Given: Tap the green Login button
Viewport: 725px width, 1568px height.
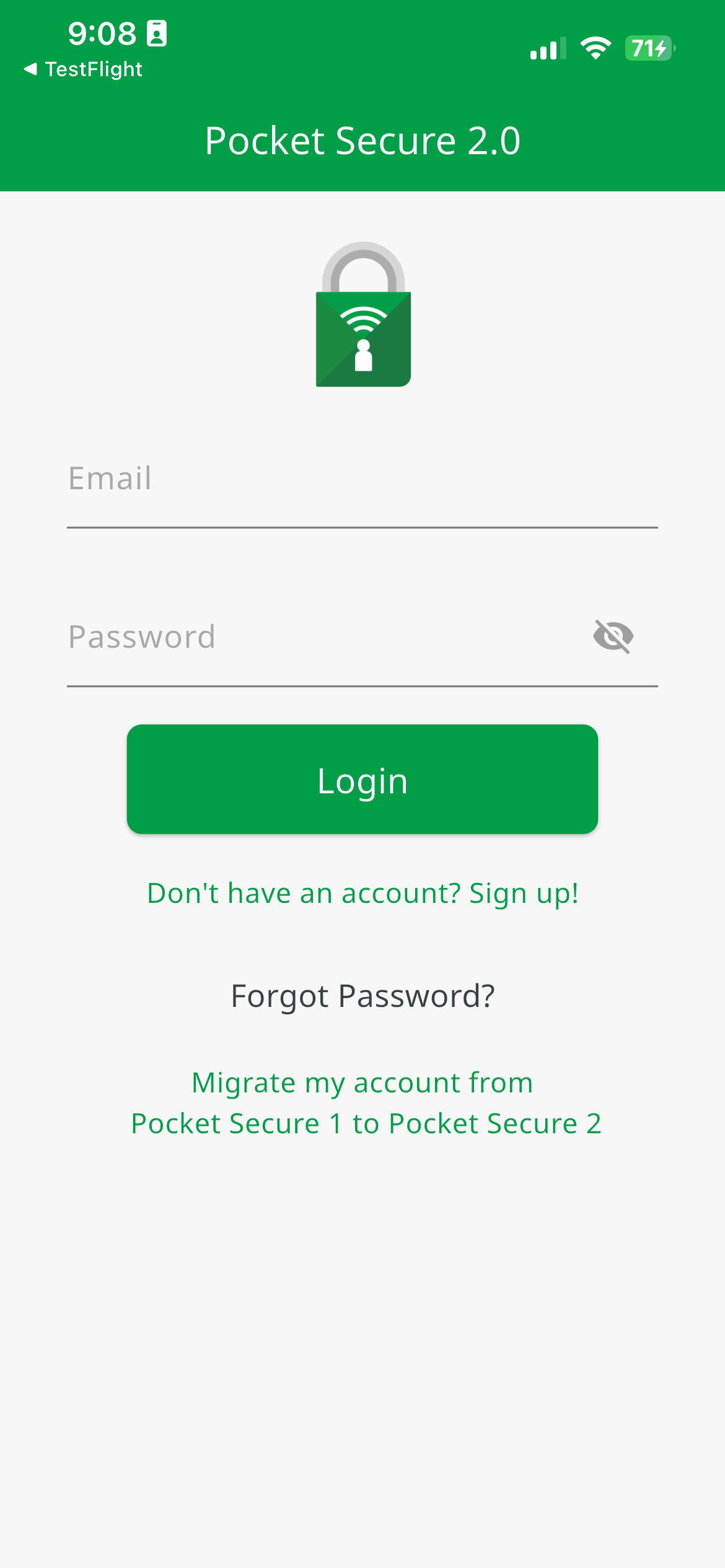Looking at the screenshot, I should click(362, 779).
